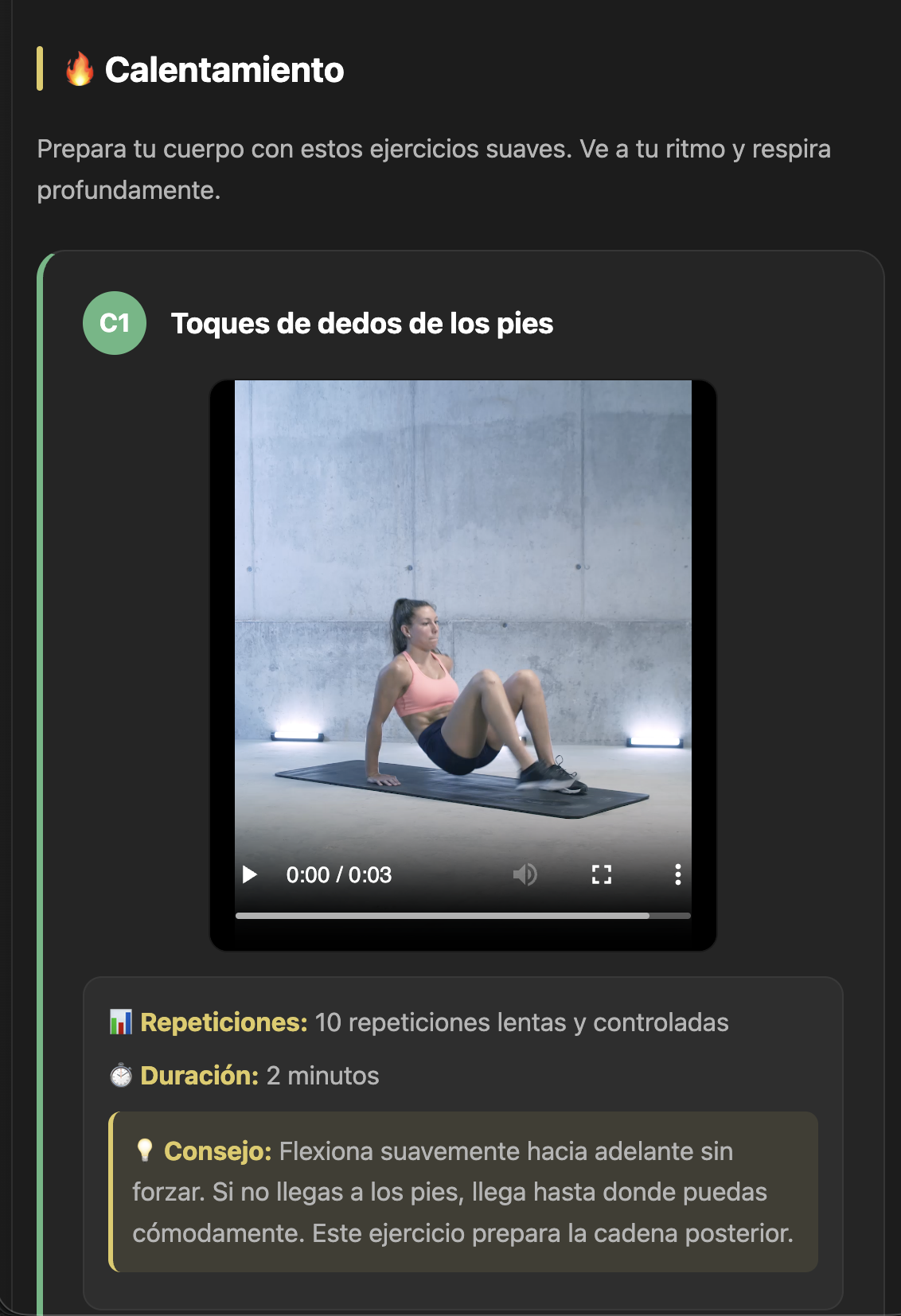Click the Duración 2 minutos text
The height and width of the screenshot is (1316, 901).
[x=322, y=1076]
